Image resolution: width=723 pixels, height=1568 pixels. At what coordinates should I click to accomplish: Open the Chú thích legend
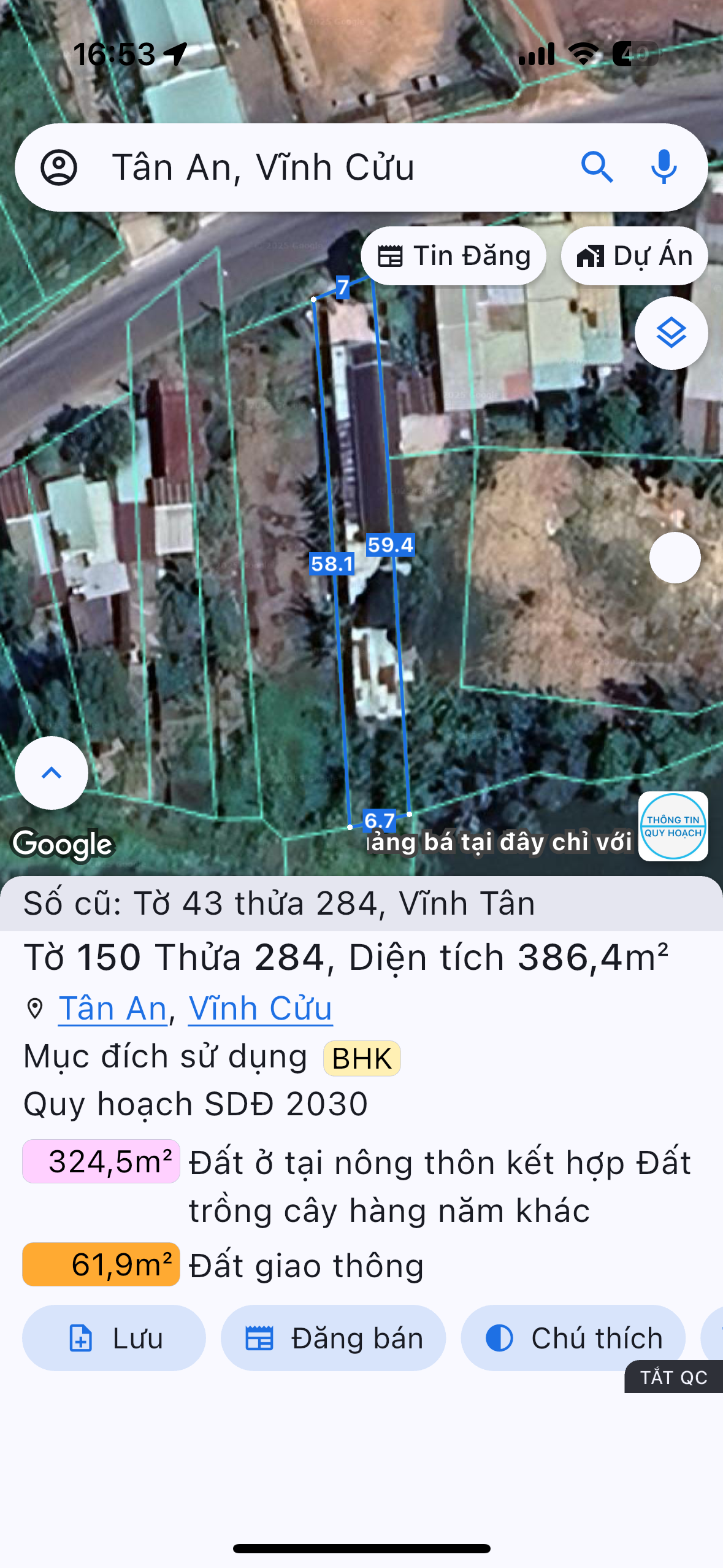point(573,1338)
